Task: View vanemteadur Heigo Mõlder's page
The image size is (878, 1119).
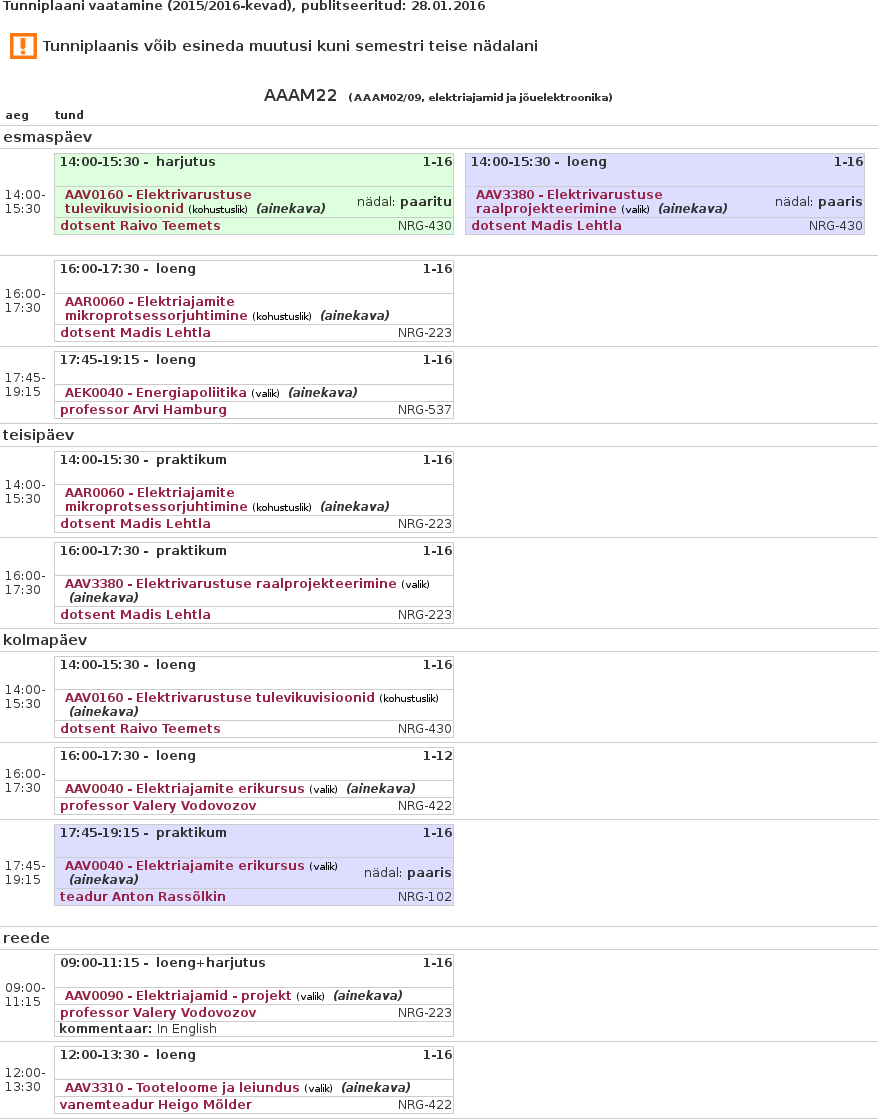Action: point(156,1105)
